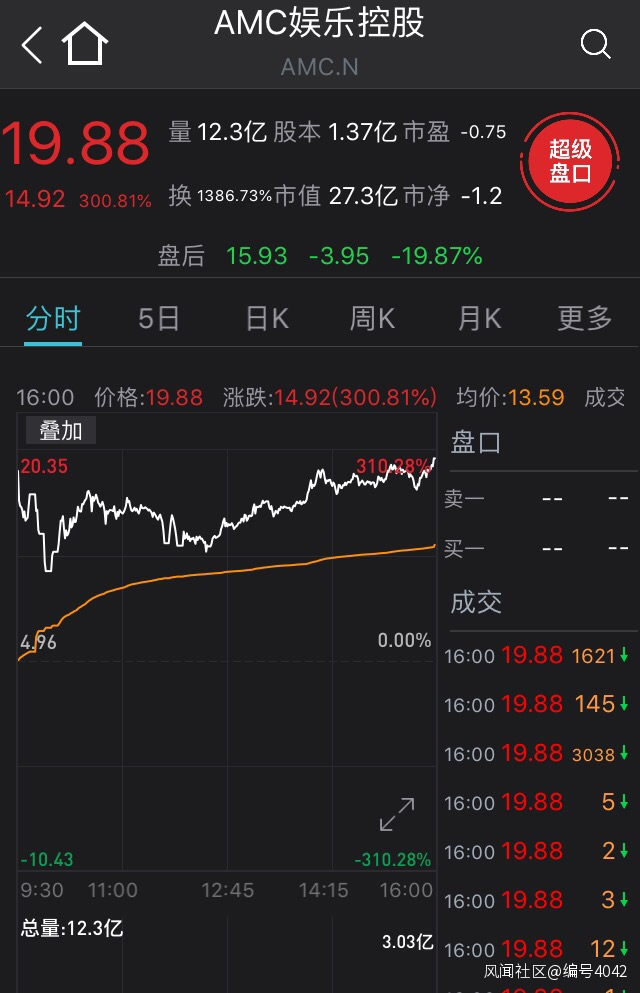
Task: Switch to the 分时 chart tab
Action: click(x=53, y=319)
